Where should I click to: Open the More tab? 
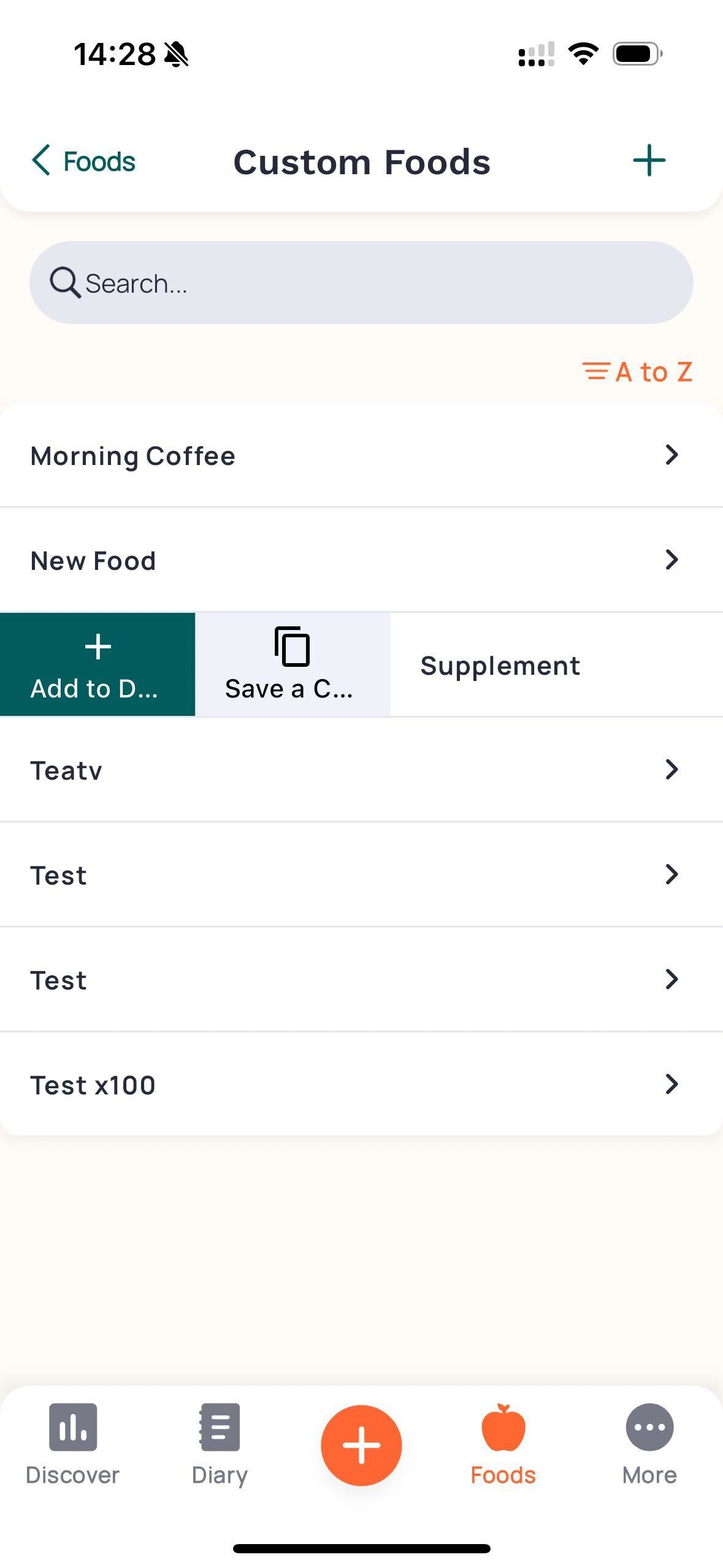point(649,1444)
